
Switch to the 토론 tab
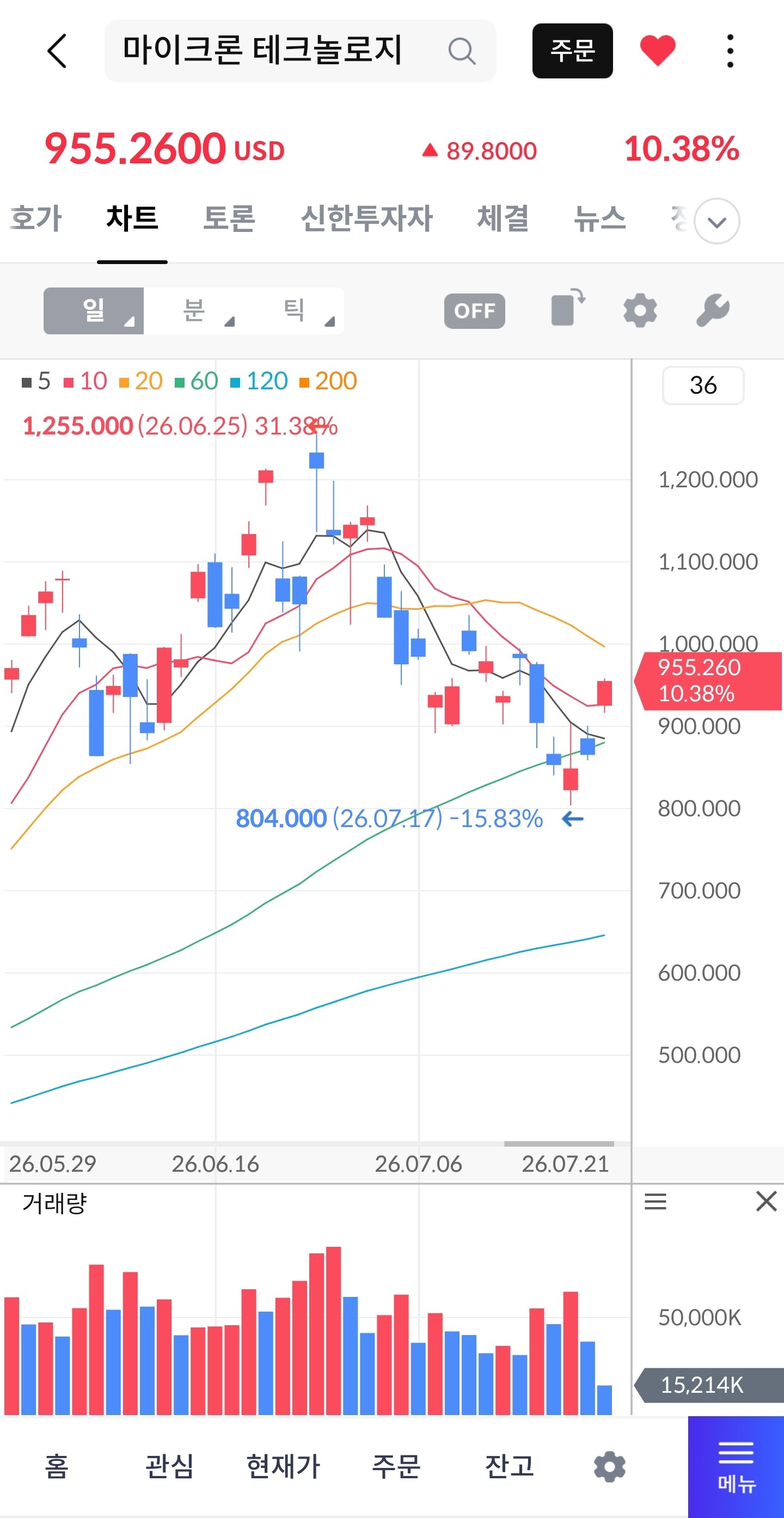(x=229, y=219)
